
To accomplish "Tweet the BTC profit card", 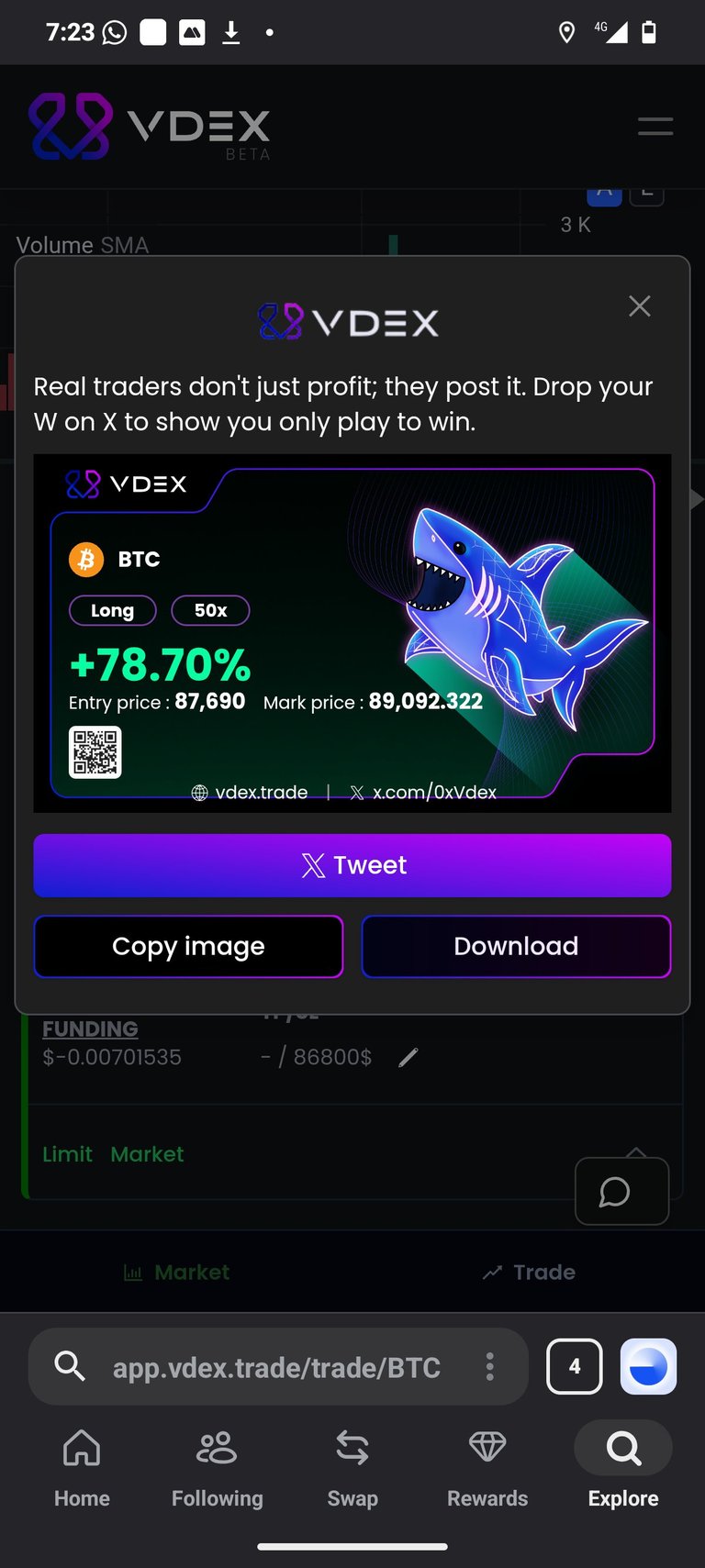I will tap(352, 865).
